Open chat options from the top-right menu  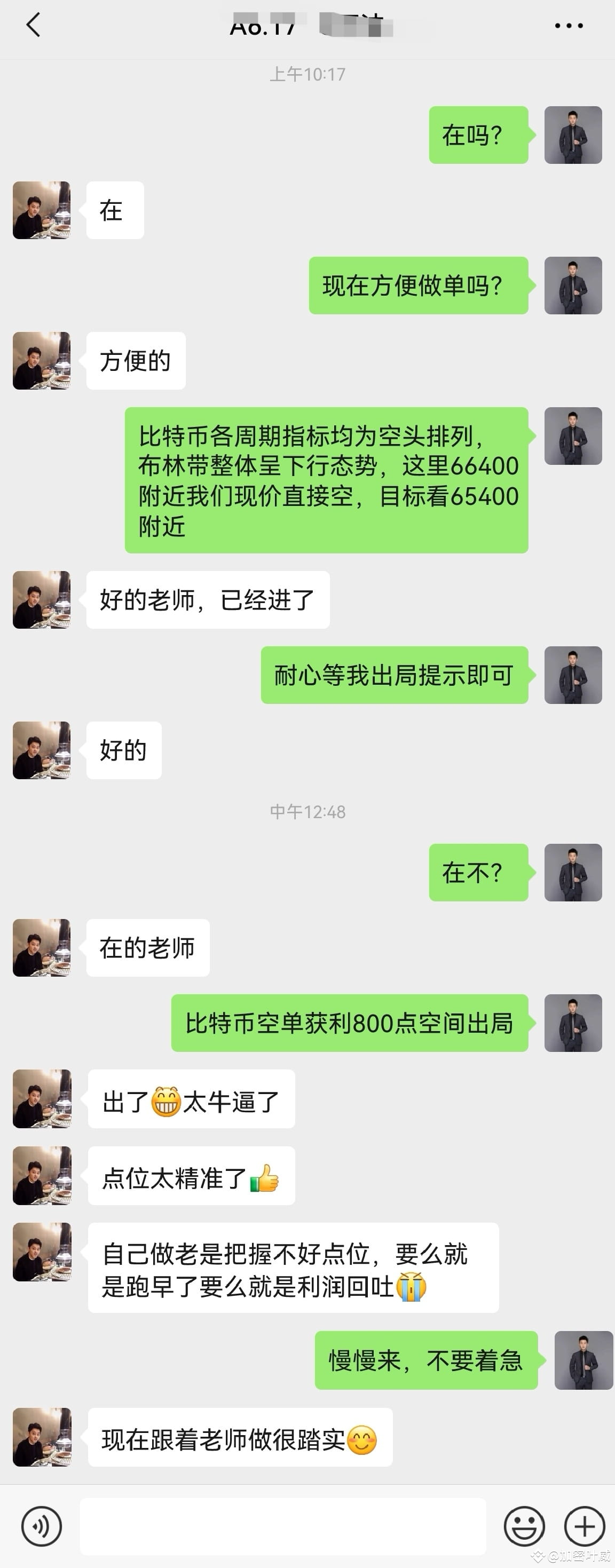click(x=567, y=26)
